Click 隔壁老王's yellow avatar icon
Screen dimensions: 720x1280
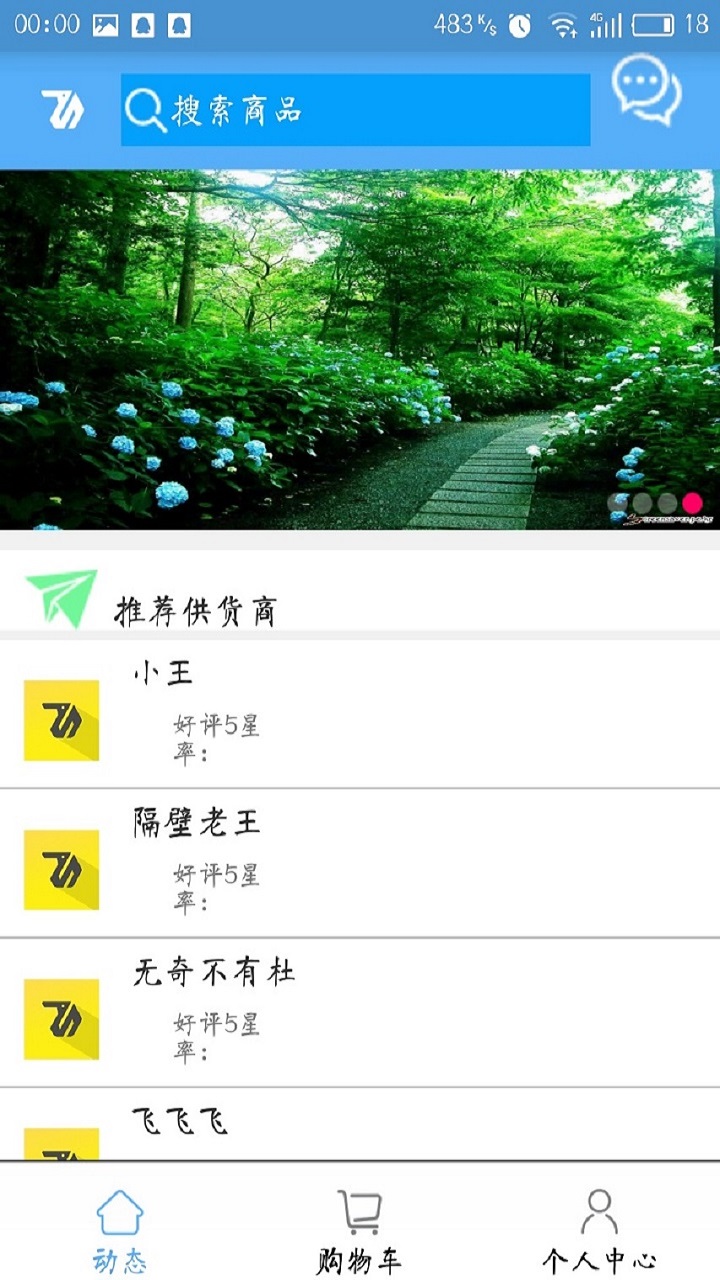(x=61, y=869)
